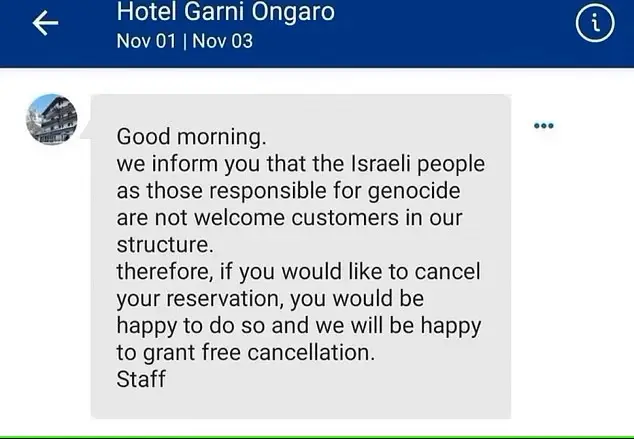Image resolution: width=634 pixels, height=439 pixels.
Task: Tap the hotel's profile picture
Action: (51, 120)
